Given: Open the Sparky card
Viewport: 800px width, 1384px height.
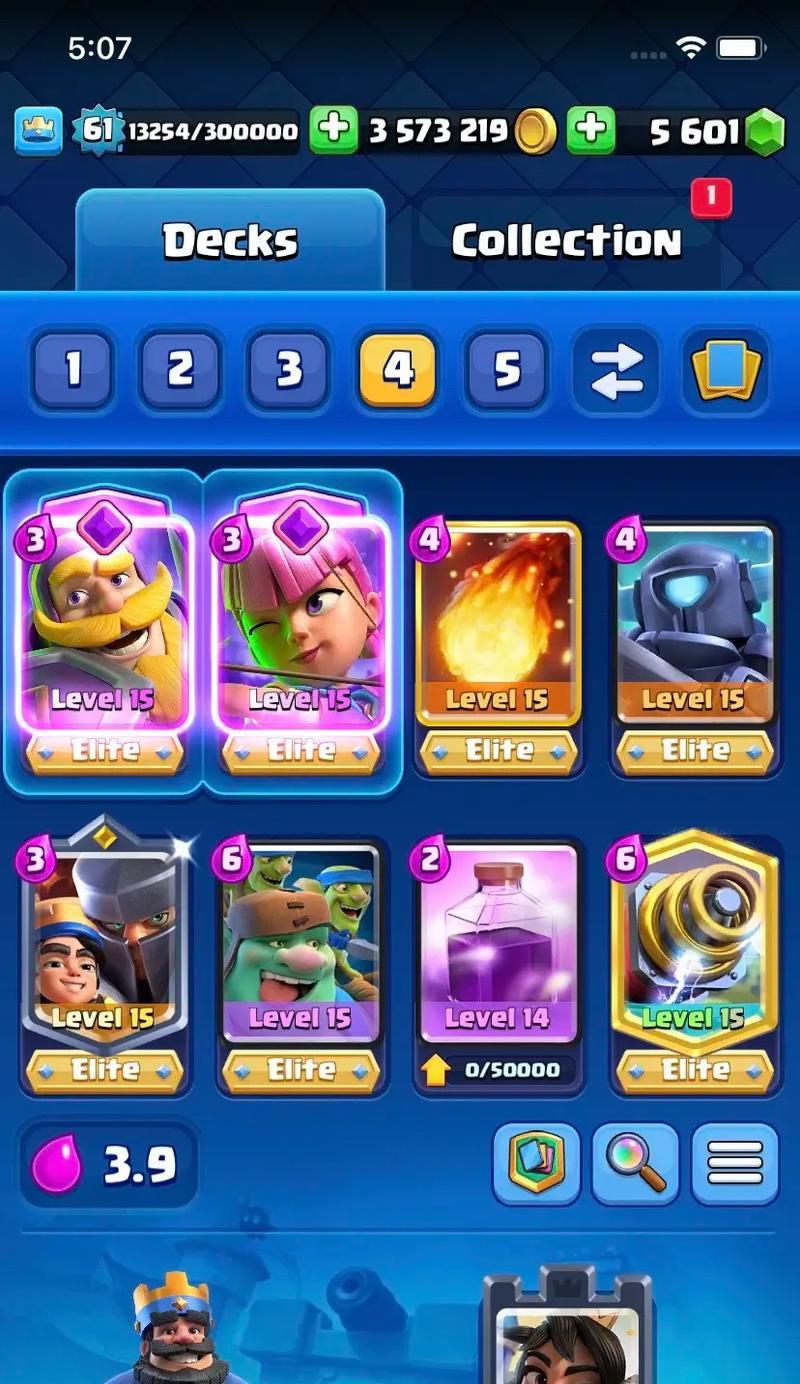Looking at the screenshot, I should 694,945.
